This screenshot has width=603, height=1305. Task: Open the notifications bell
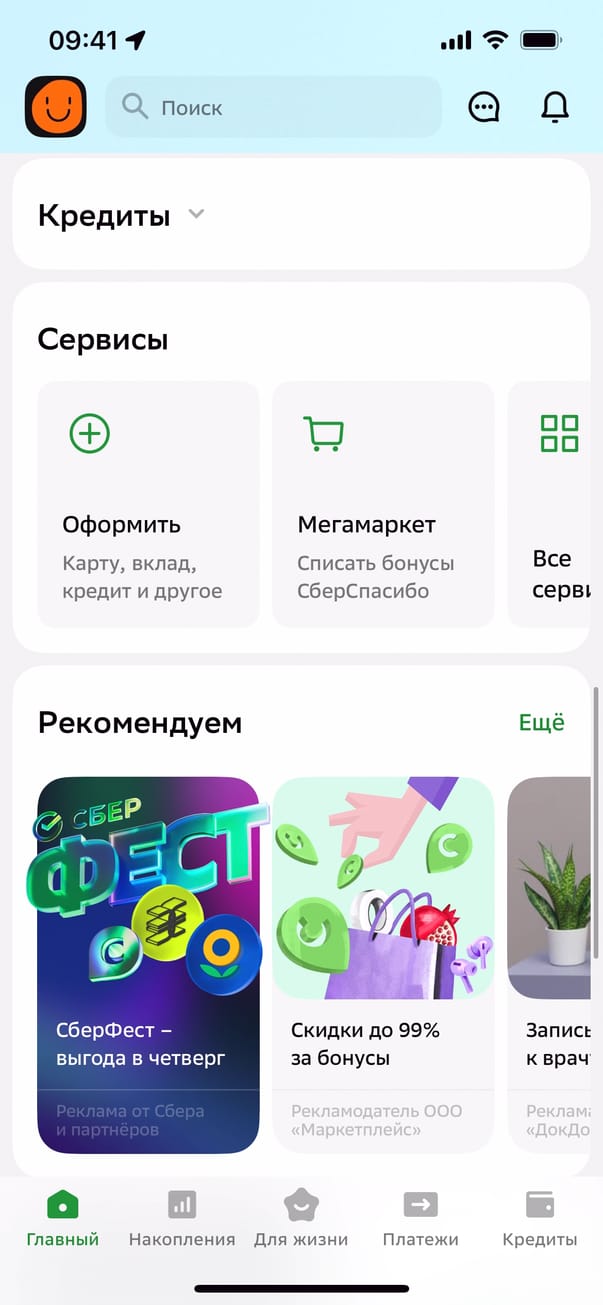[x=555, y=107]
